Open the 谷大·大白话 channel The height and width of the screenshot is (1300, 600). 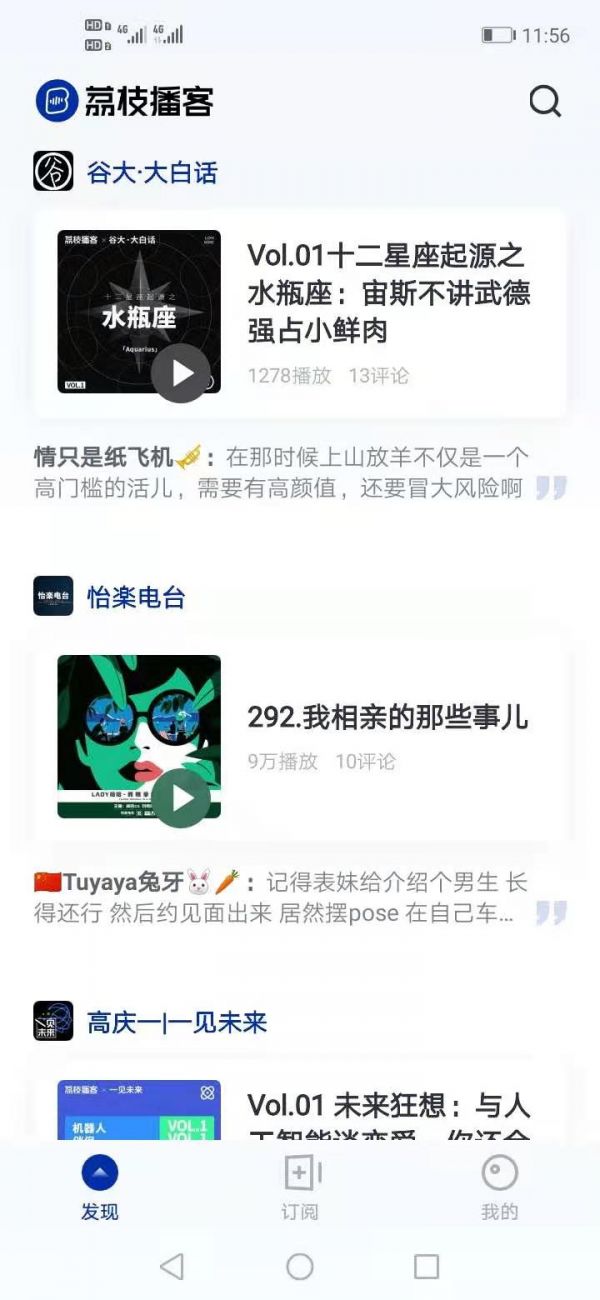pyautogui.click(x=151, y=172)
